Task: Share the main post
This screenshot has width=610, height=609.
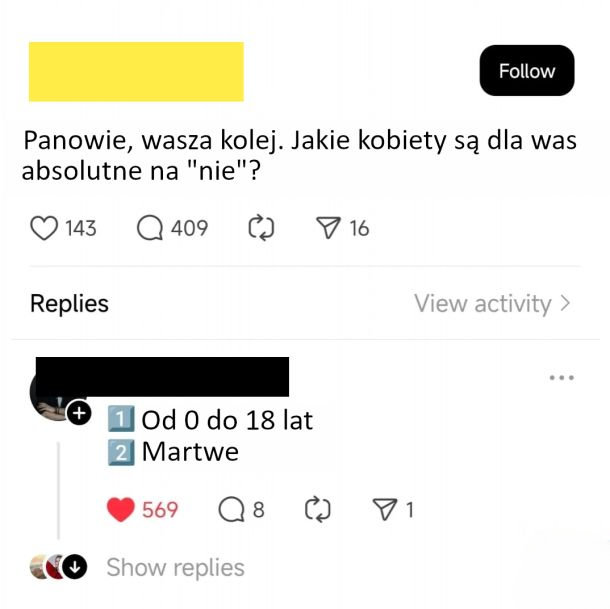Action: [328, 228]
